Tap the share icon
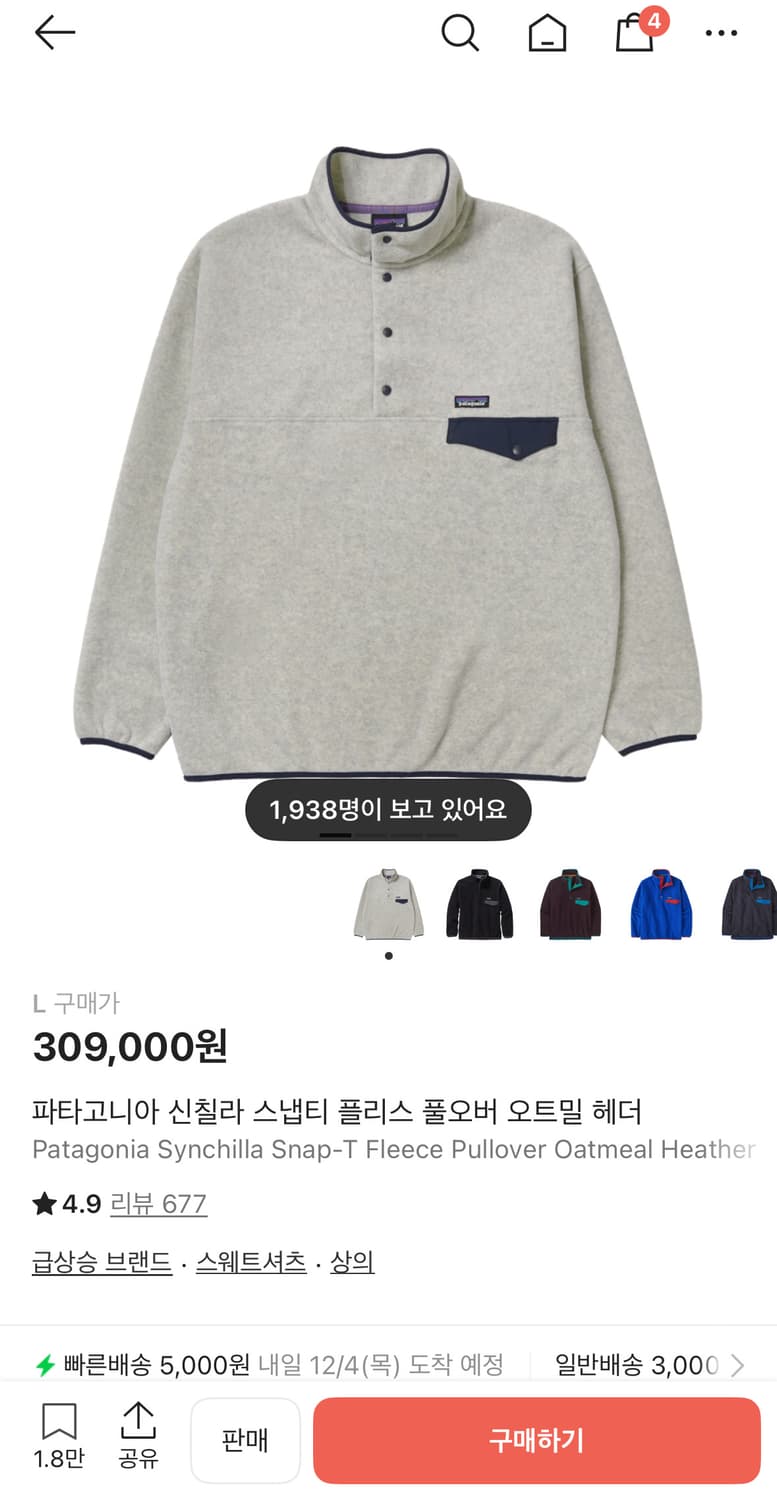 click(x=140, y=1438)
